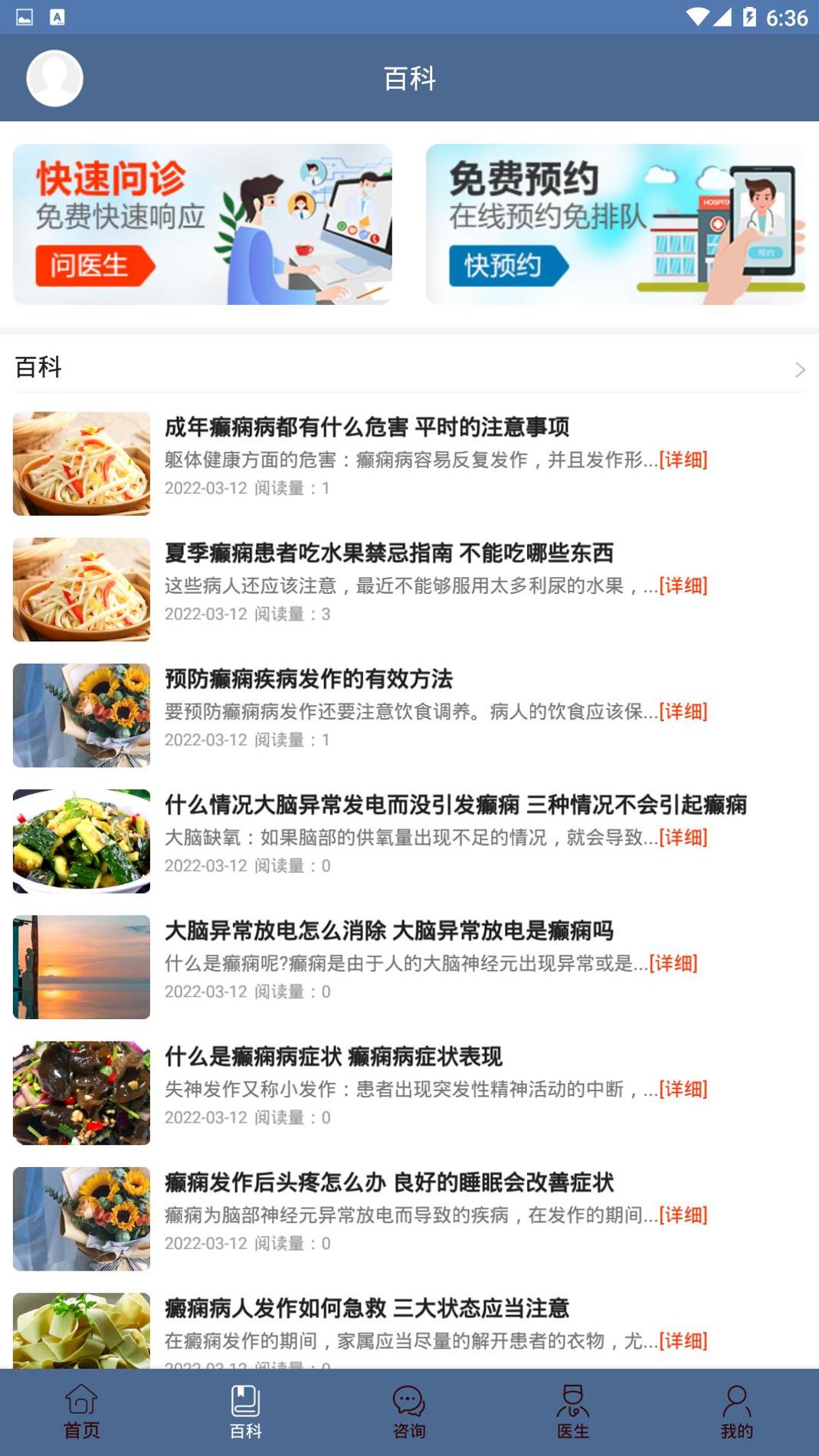Tap the sunflower thumbnail beside 癫痫发作后头疼怎么办
819x1456 pixels.
coord(80,1218)
